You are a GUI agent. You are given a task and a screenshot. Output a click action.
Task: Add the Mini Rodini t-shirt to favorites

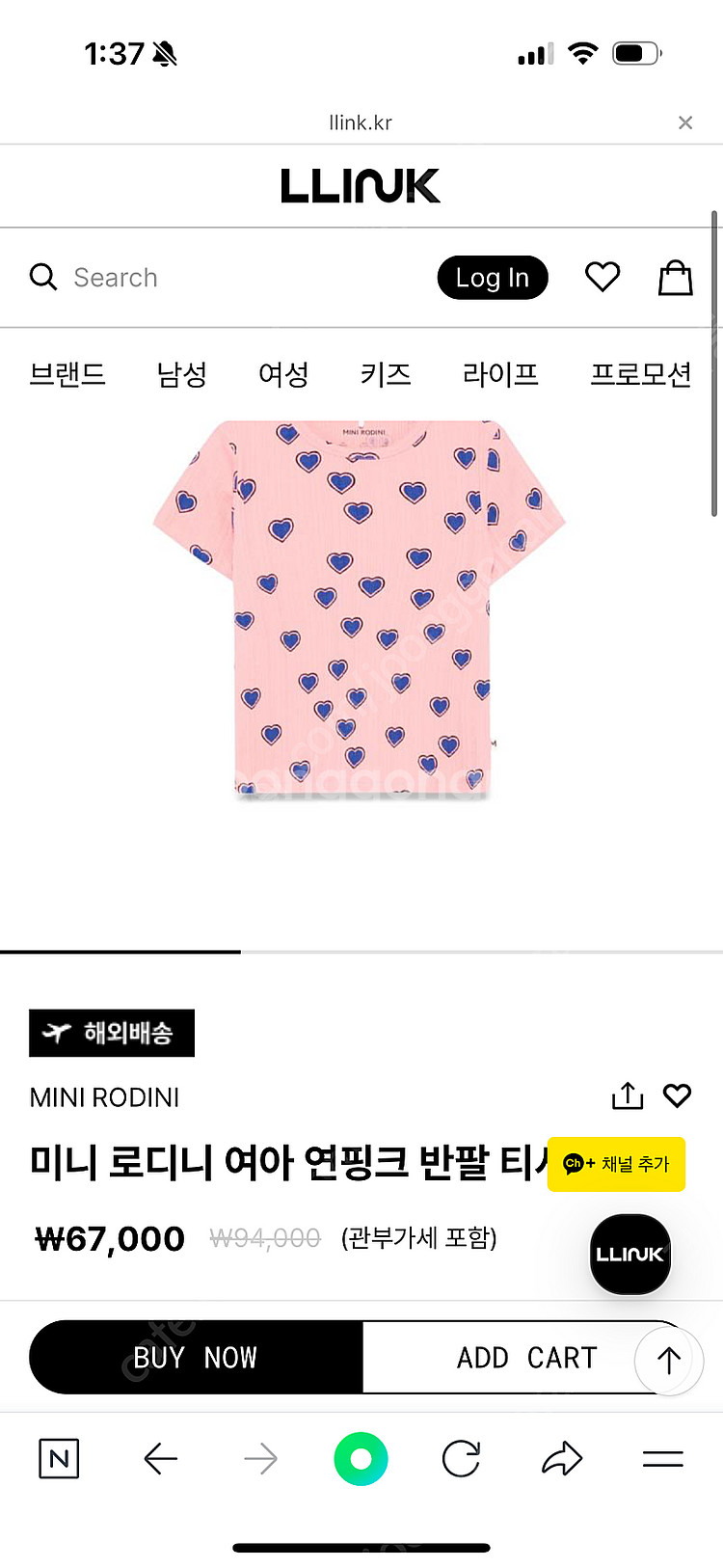tap(678, 1096)
